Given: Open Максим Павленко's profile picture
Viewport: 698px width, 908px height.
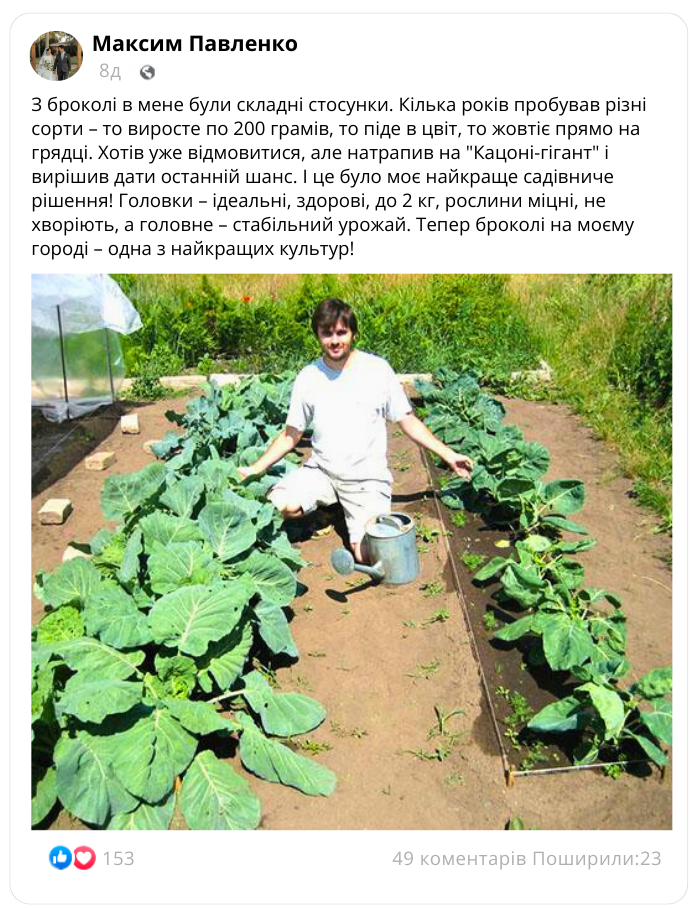Looking at the screenshot, I should (x=56, y=56).
